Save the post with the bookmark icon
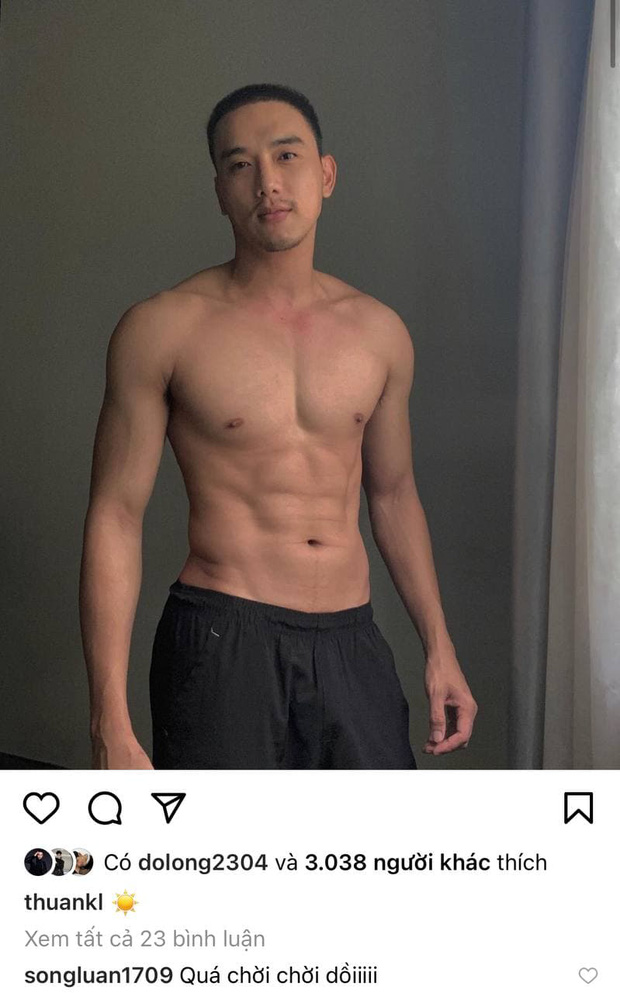This screenshot has height=993, width=620. point(578,807)
